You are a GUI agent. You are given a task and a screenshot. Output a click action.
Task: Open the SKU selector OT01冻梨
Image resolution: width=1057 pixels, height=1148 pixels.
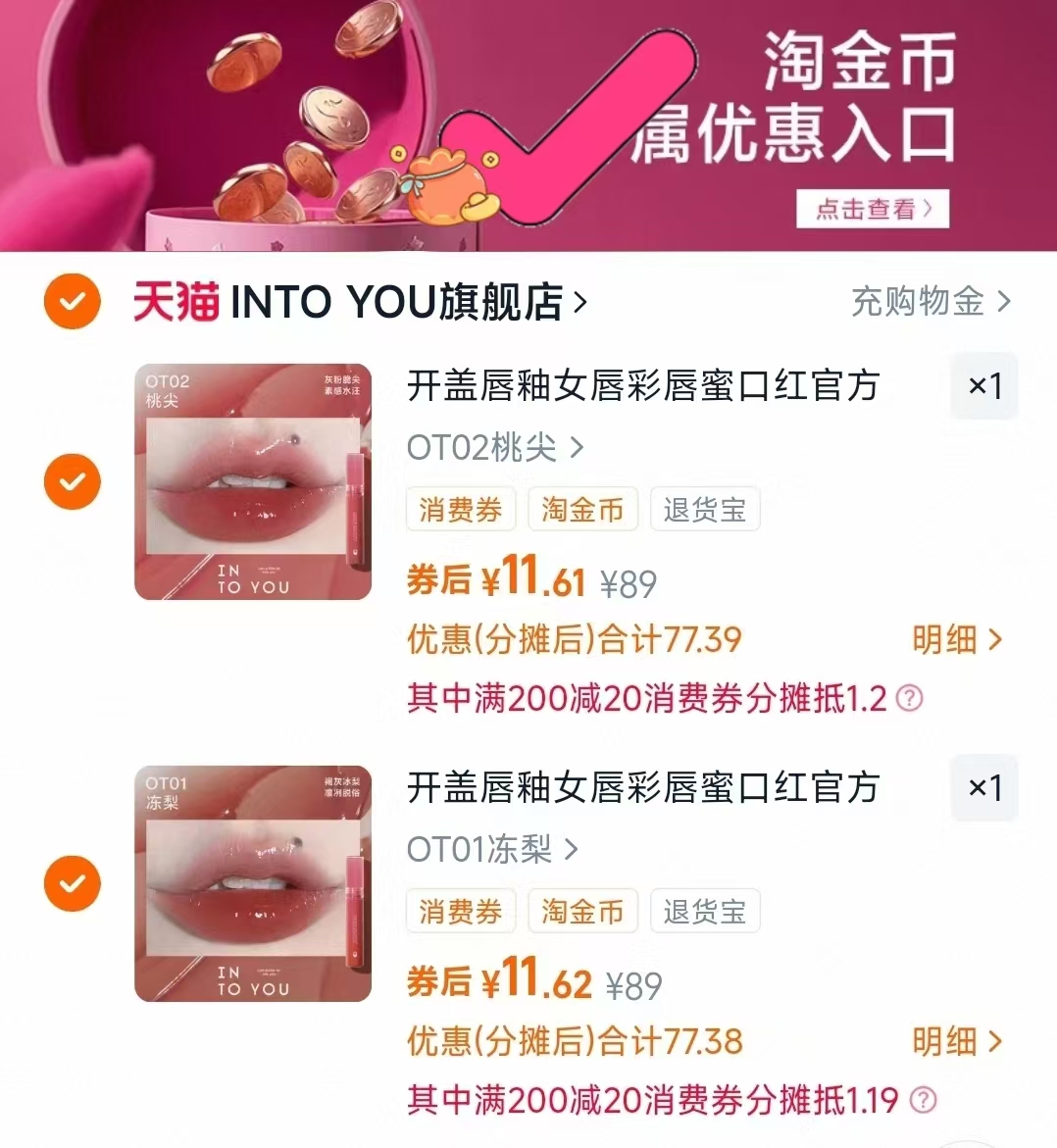coord(493,850)
